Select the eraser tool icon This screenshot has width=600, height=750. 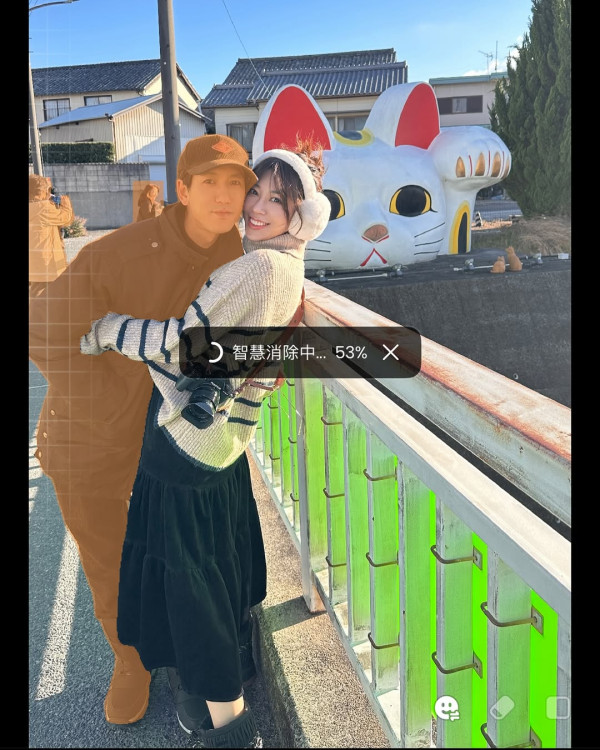[x=503, y=708]
